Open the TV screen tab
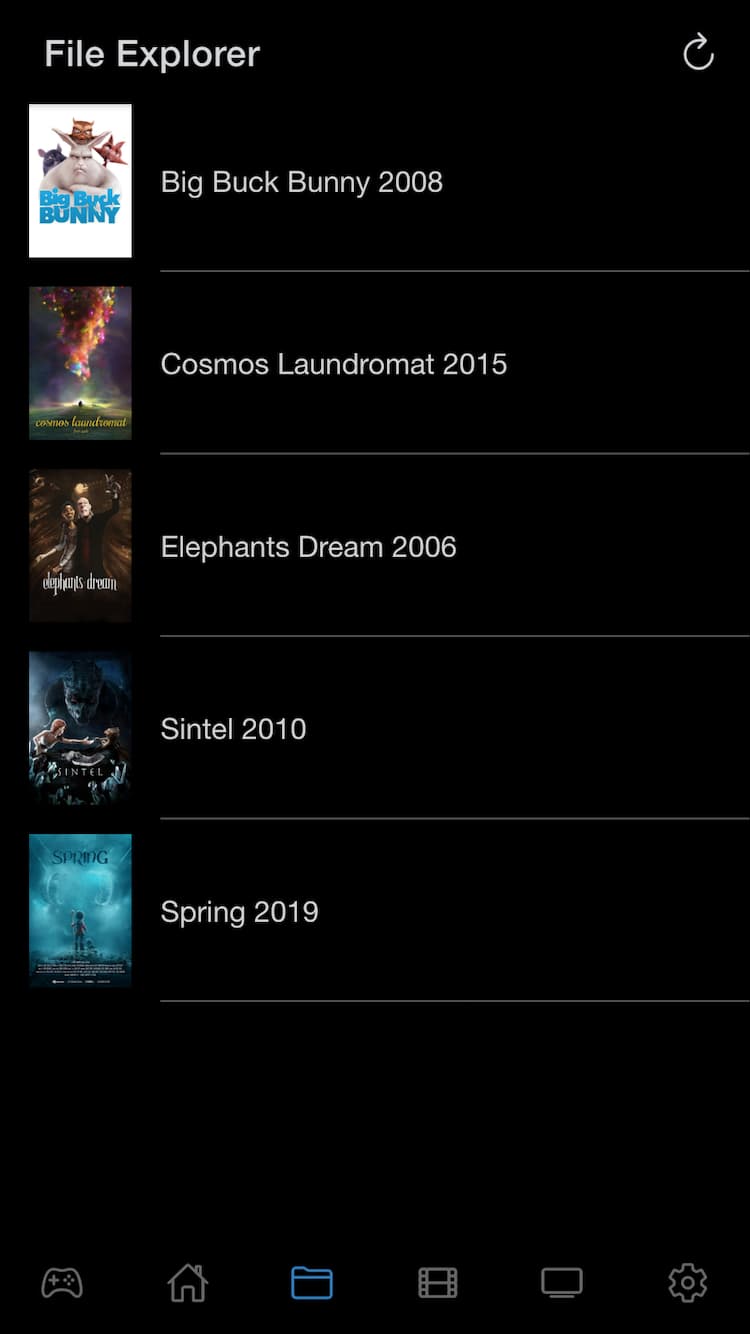The image size is (750, 1334). (x=562, y=1282)
